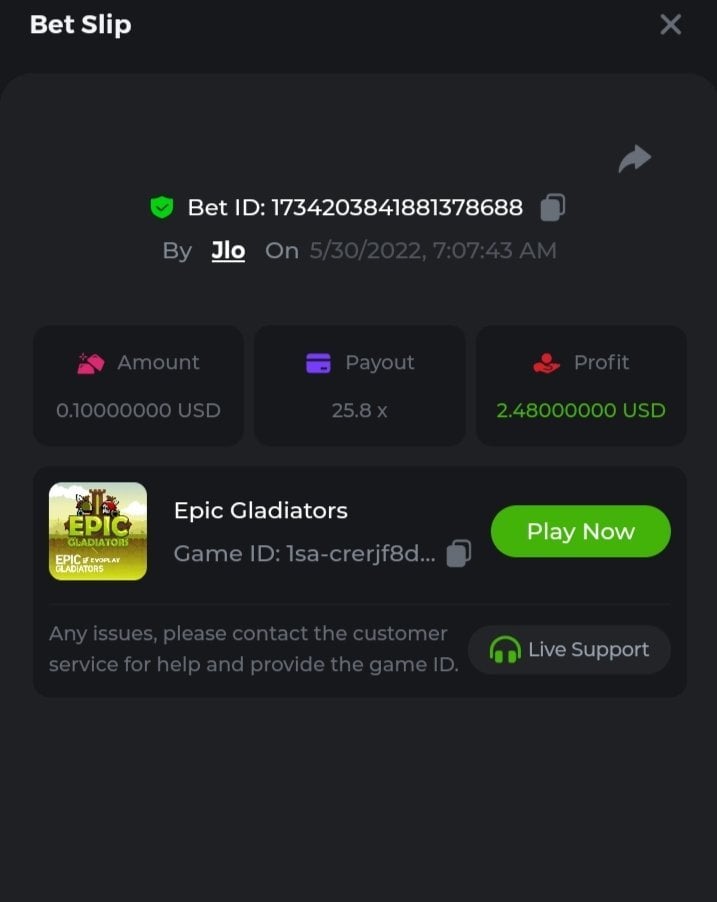Image resolution: width=717 pixels, height=902 pixels.
Task: Tap Play Now for Epic Gladiators
Action: click(x=580, y=531)
